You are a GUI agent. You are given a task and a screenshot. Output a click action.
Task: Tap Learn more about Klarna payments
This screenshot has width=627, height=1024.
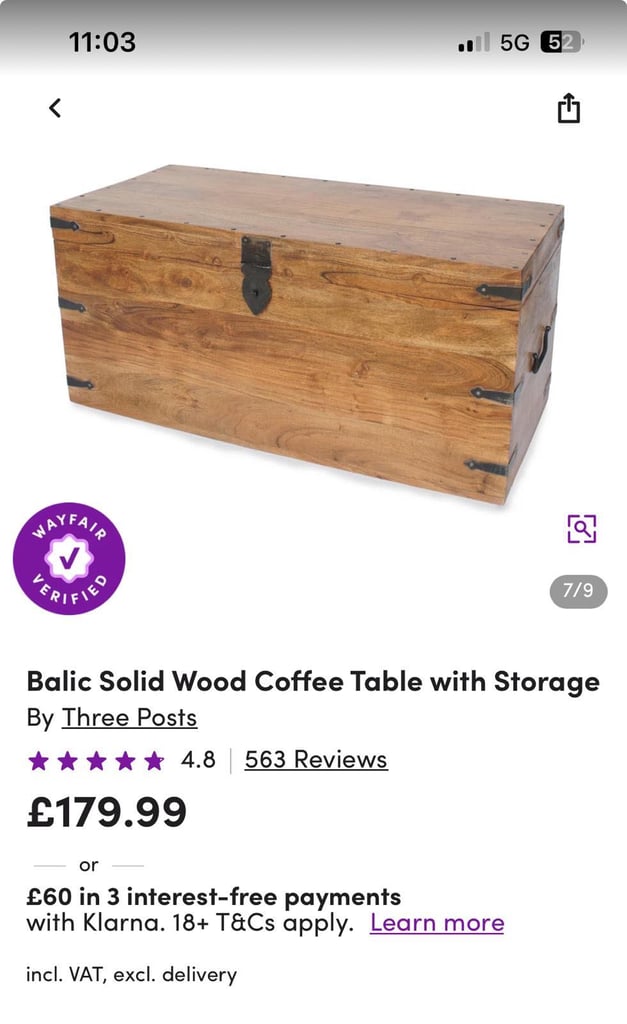pos(437,923)
